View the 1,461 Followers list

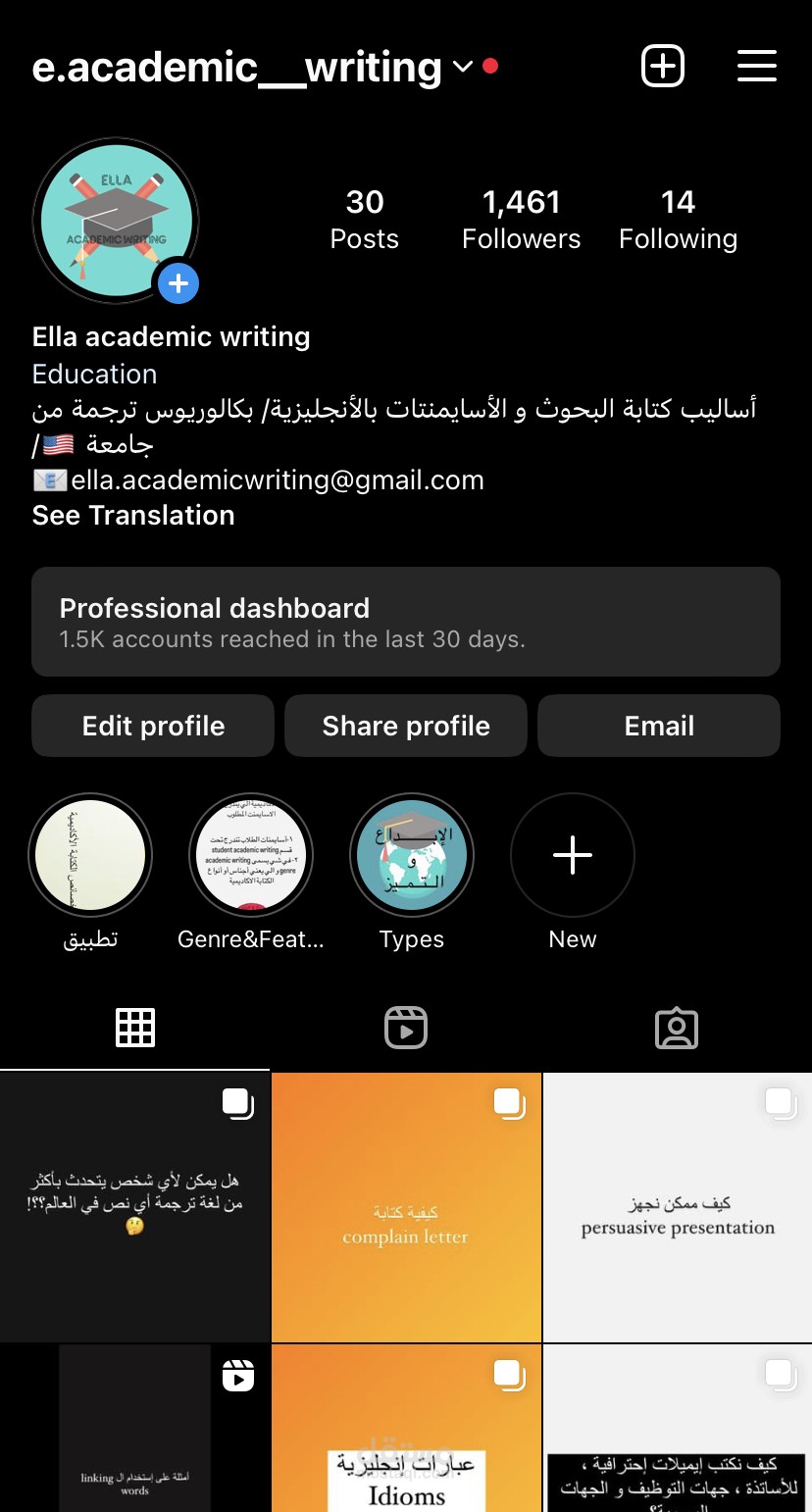coord(522,220)
